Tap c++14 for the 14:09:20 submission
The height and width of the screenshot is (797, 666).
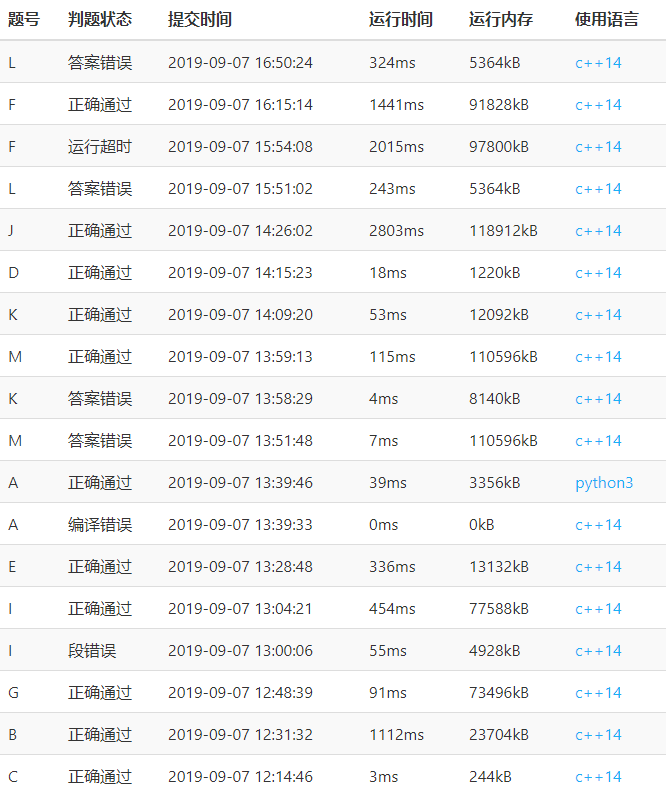click(598, 315)
